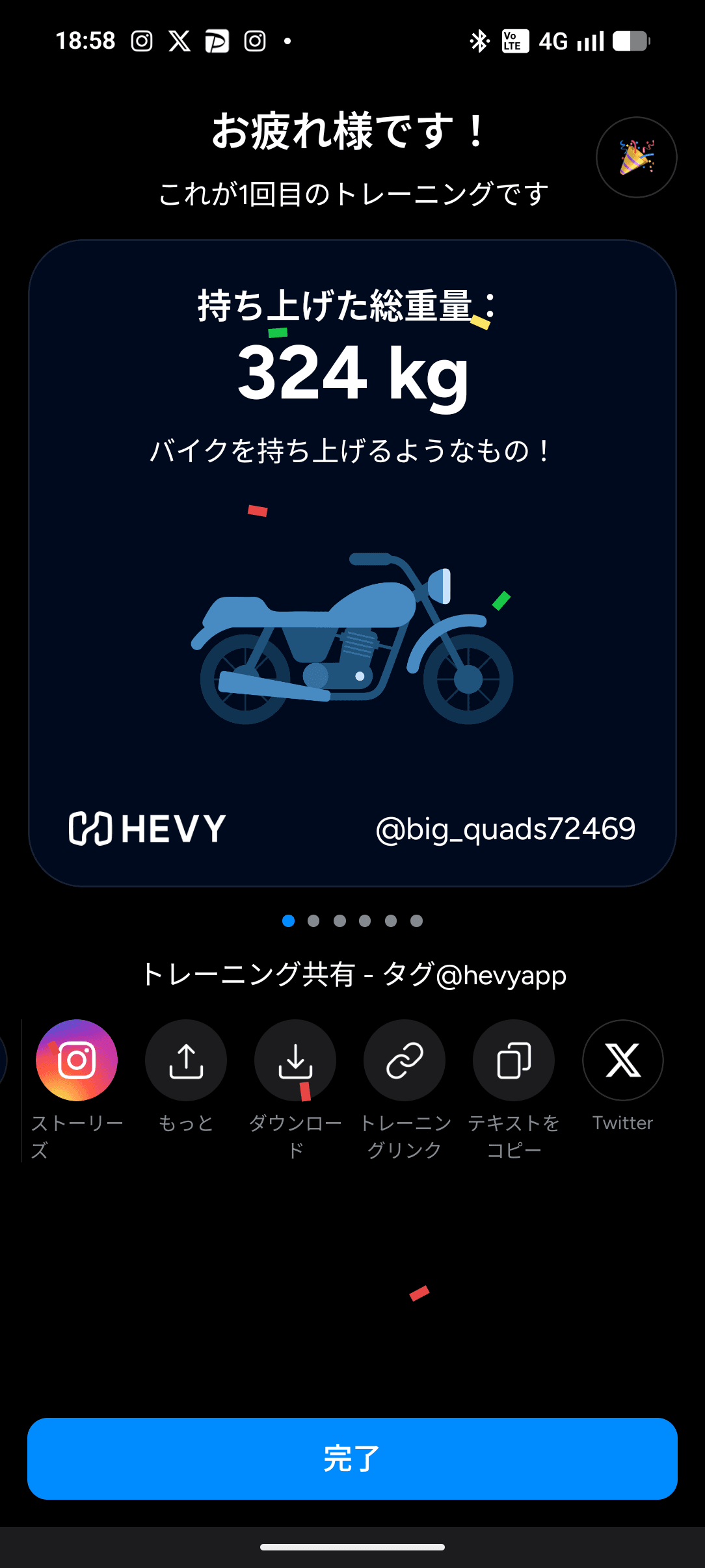Open more sharing options (もっと)
This screenshot has width=705, height=1568.
tap(186, 1060)
